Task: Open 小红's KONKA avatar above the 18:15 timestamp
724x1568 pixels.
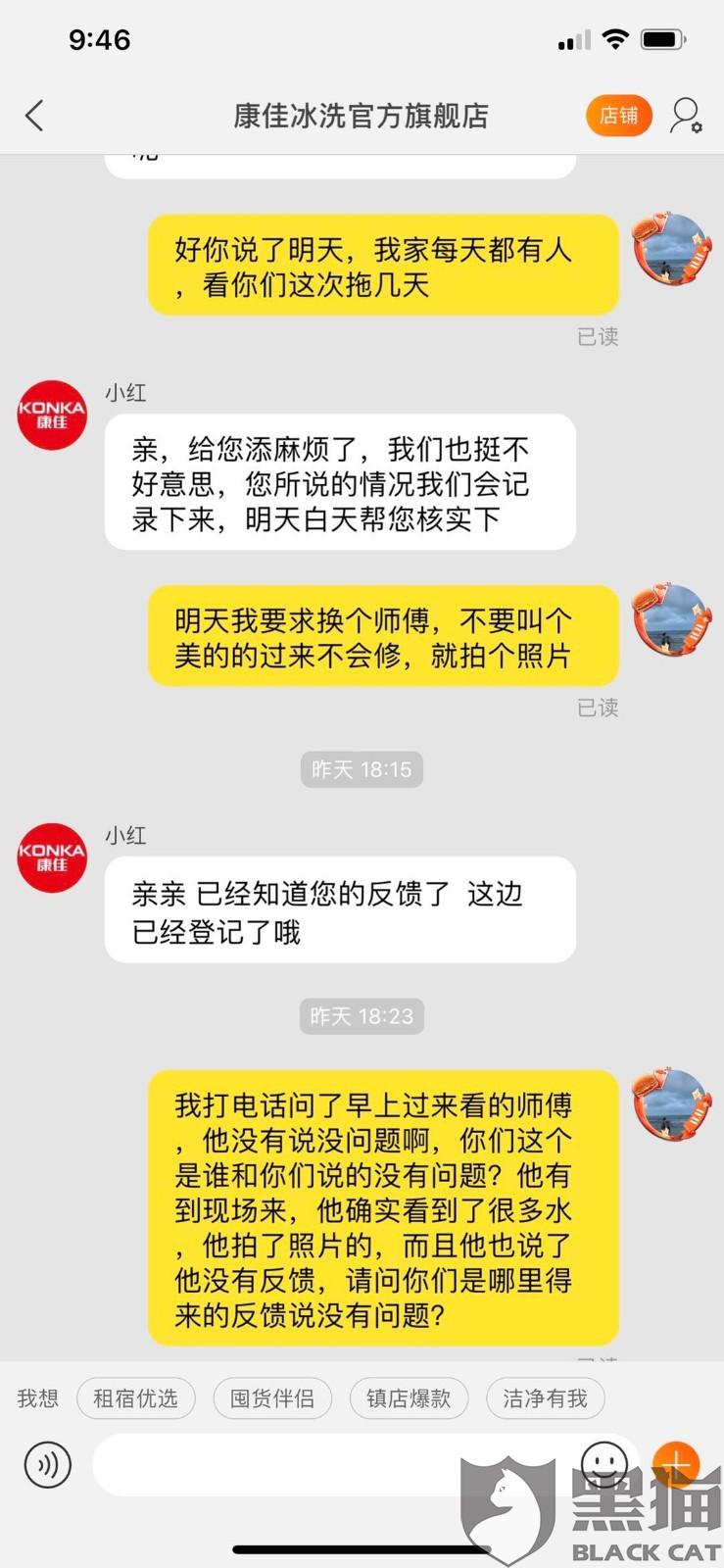Action: tap(52, 415)
